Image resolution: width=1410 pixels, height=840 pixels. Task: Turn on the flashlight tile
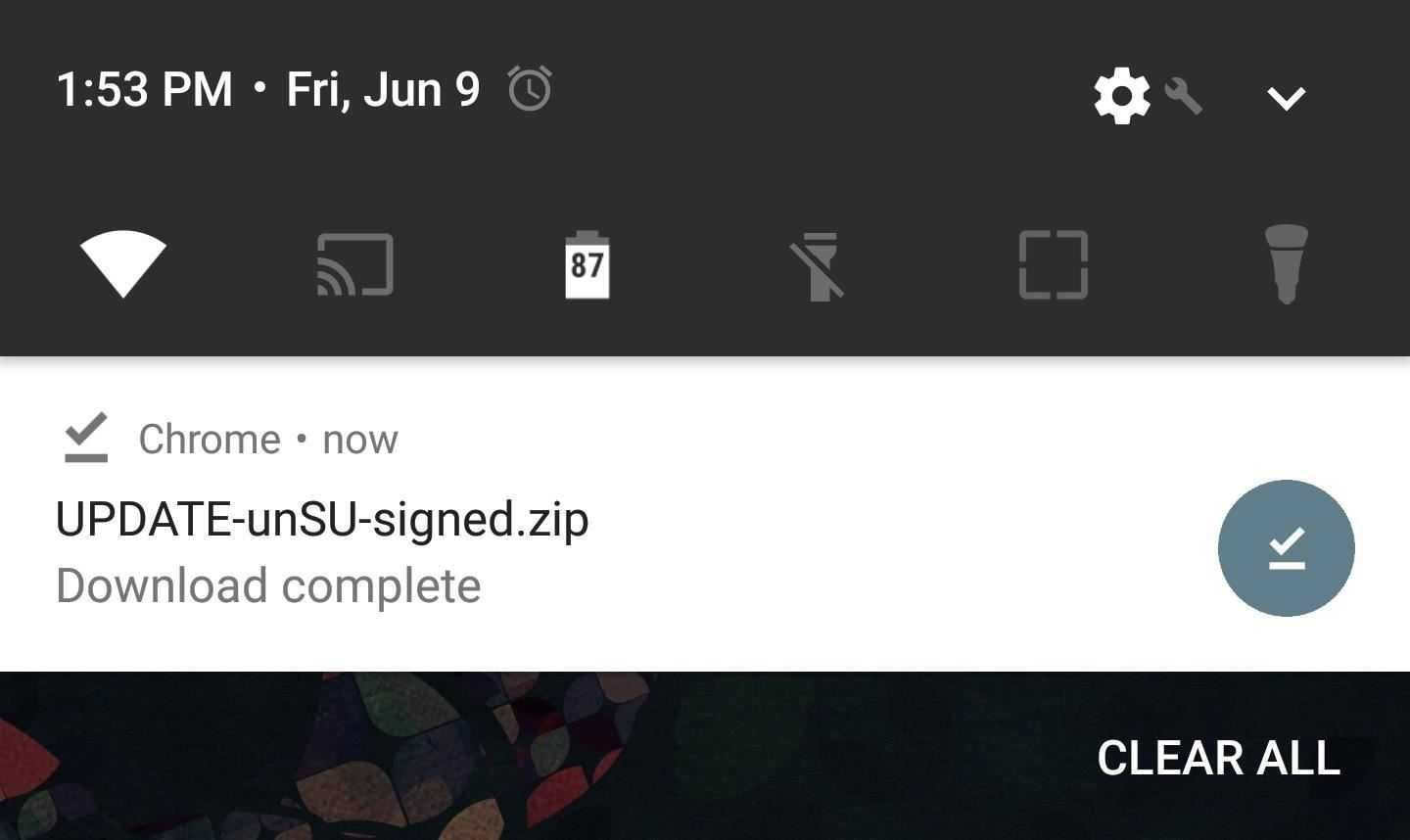coord(819,266)
